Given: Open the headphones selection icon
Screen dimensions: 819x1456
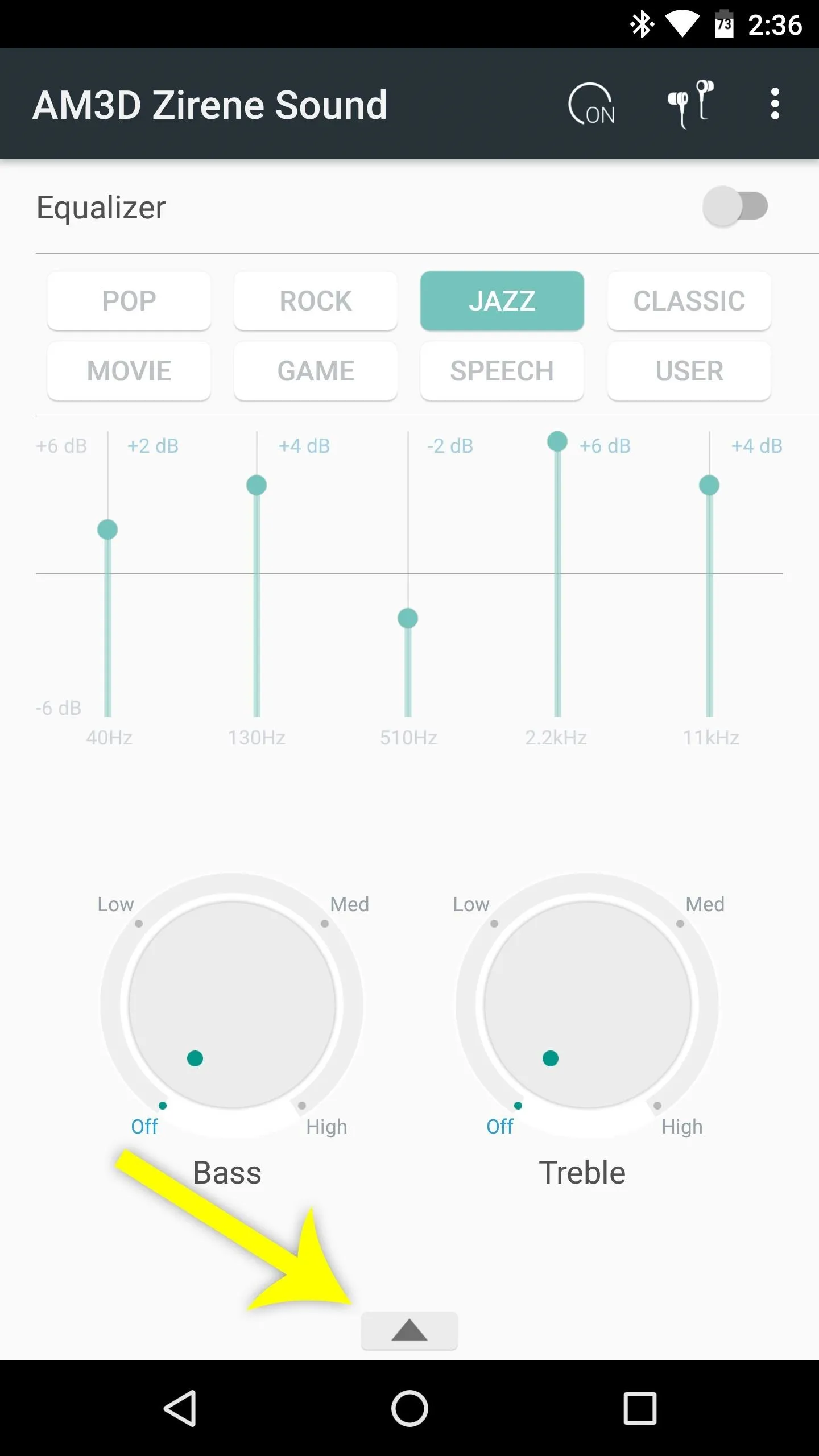Looking at the screenshot, I should 690,104.
